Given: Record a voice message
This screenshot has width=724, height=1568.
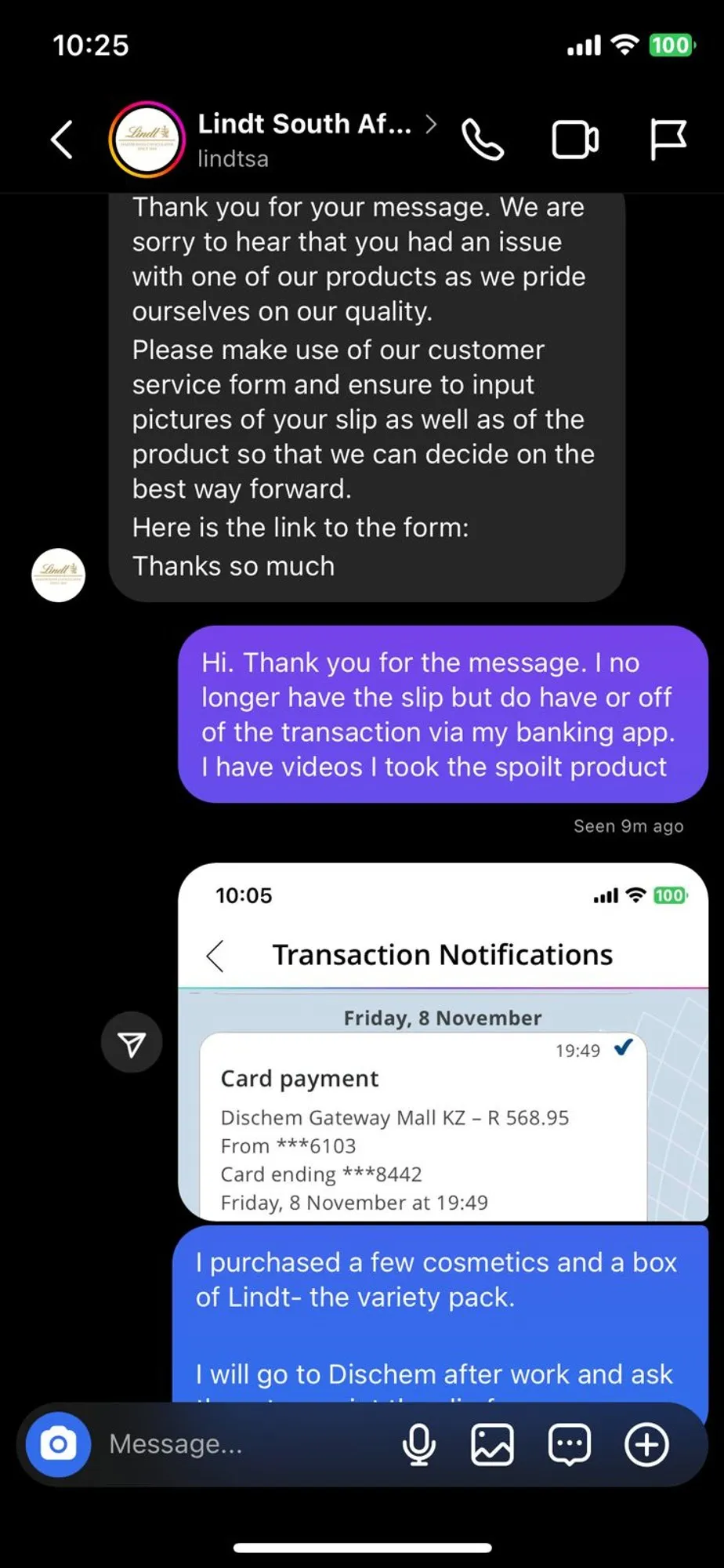Looking at the screenshot, I should point(419,1444).
